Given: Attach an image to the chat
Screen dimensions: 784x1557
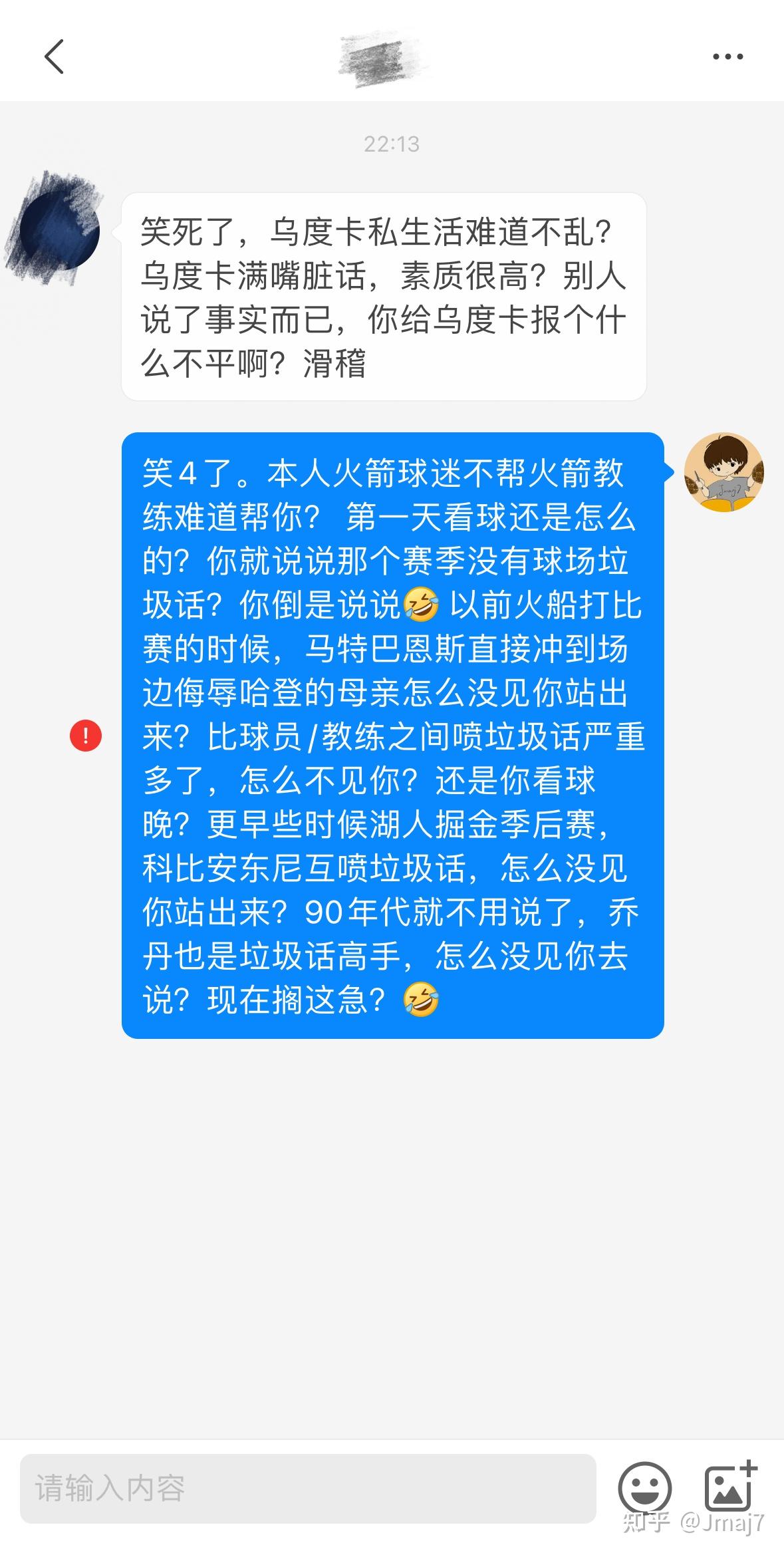Looking at the screenshot, I should point(730,1487).
